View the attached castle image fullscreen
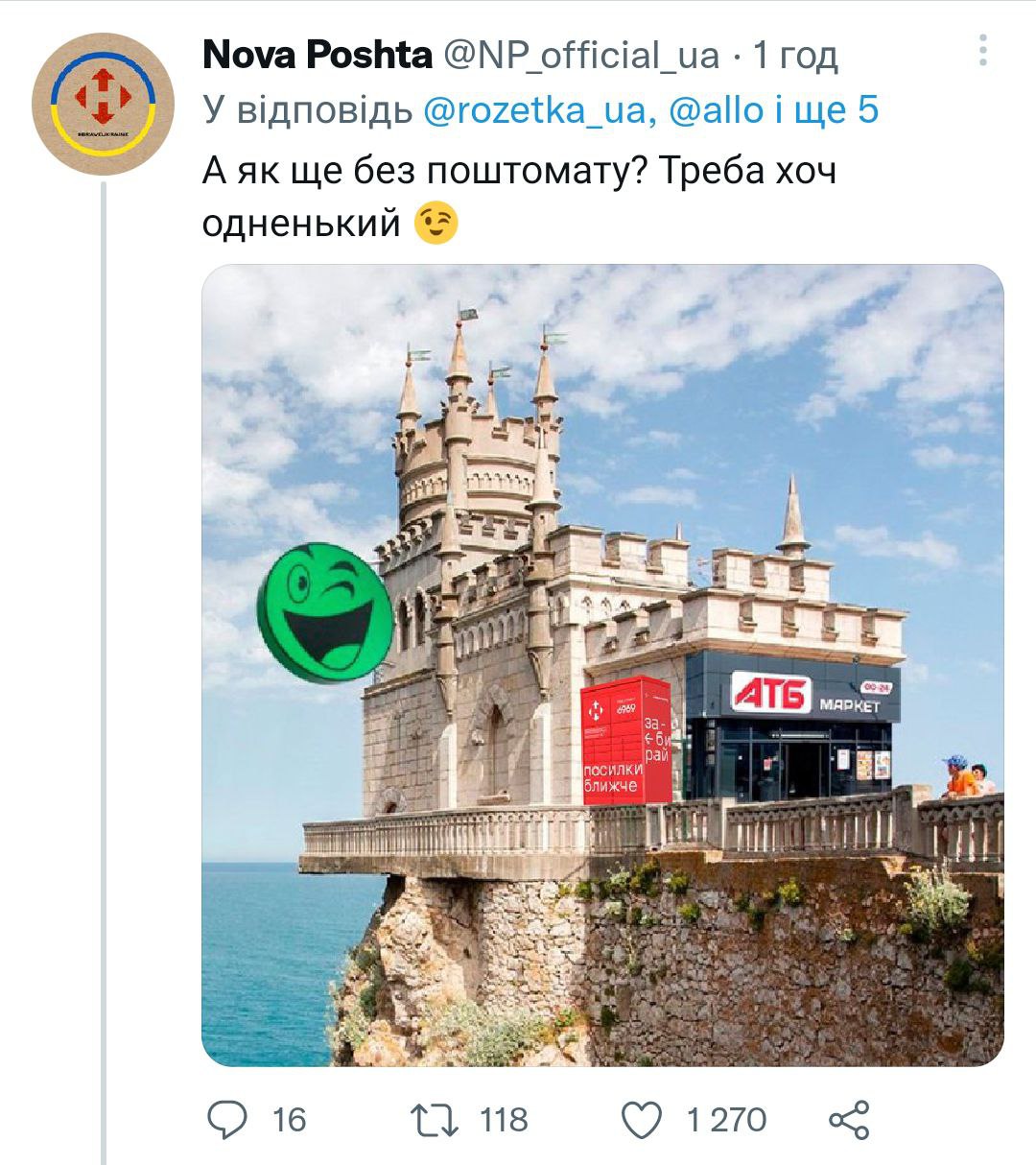 click(x=602, y=664)
